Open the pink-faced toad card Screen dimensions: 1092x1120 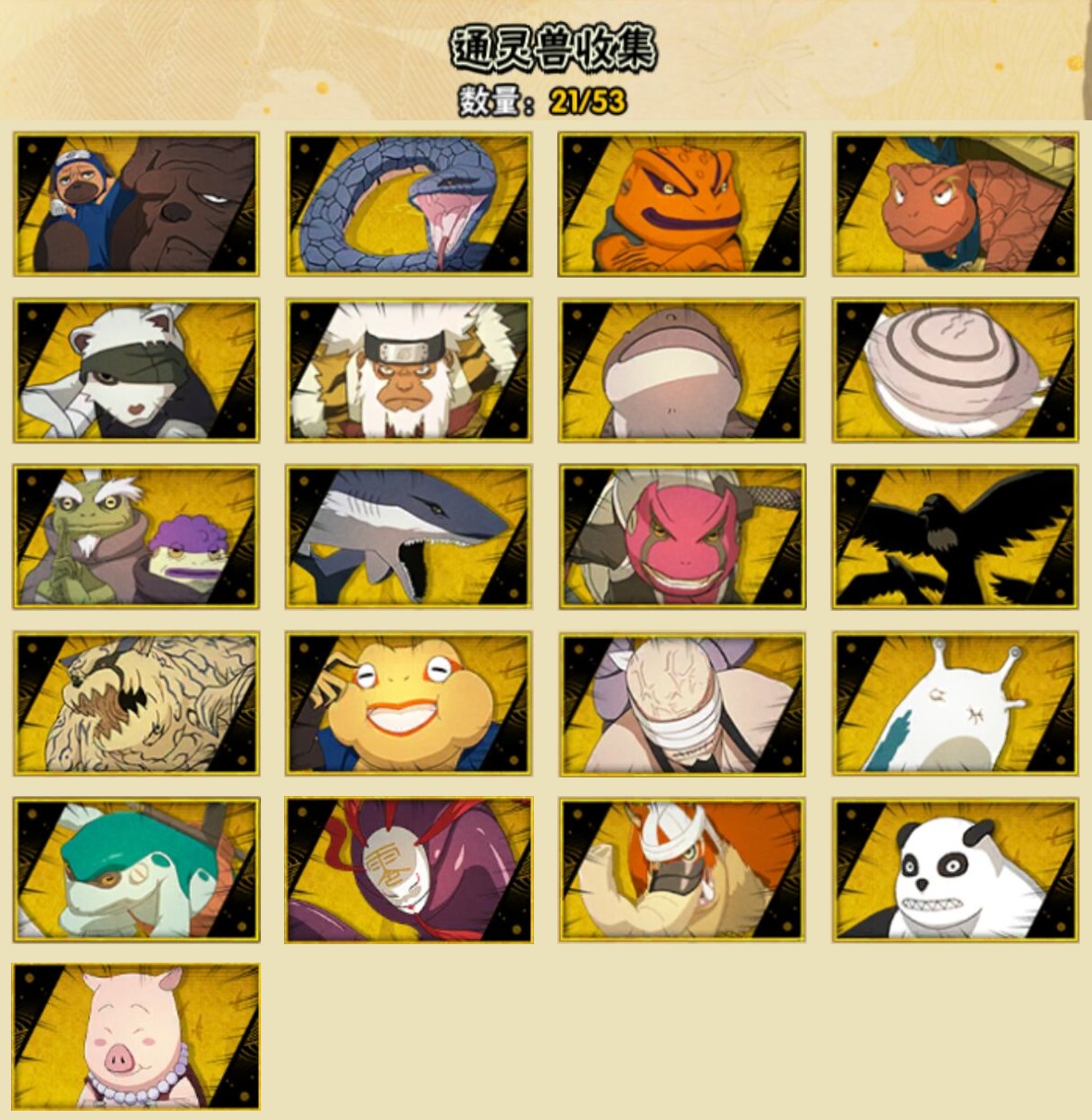click(x=681, y=537)
